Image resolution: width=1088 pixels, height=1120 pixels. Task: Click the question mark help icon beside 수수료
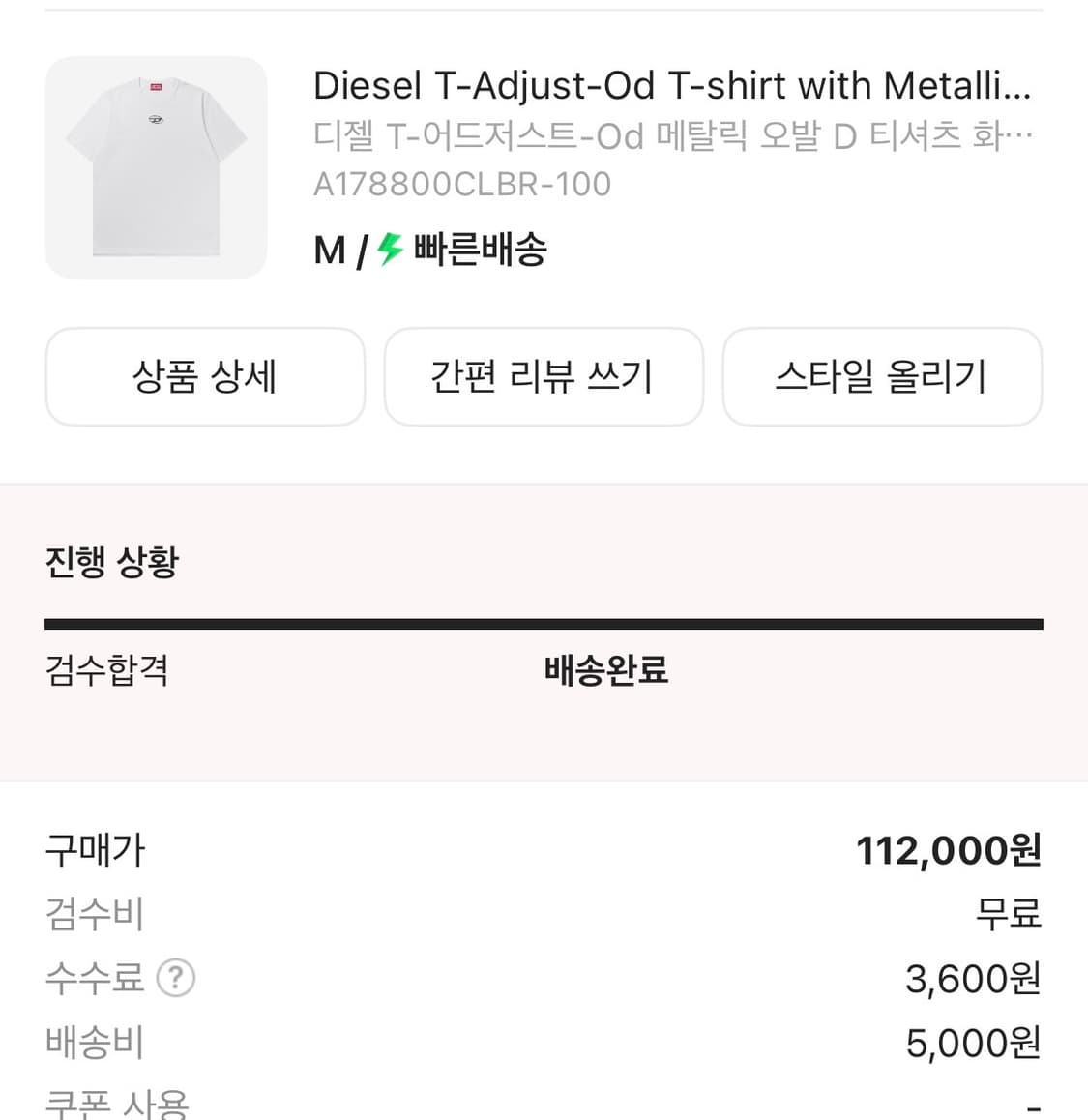(x=177, y=979)
